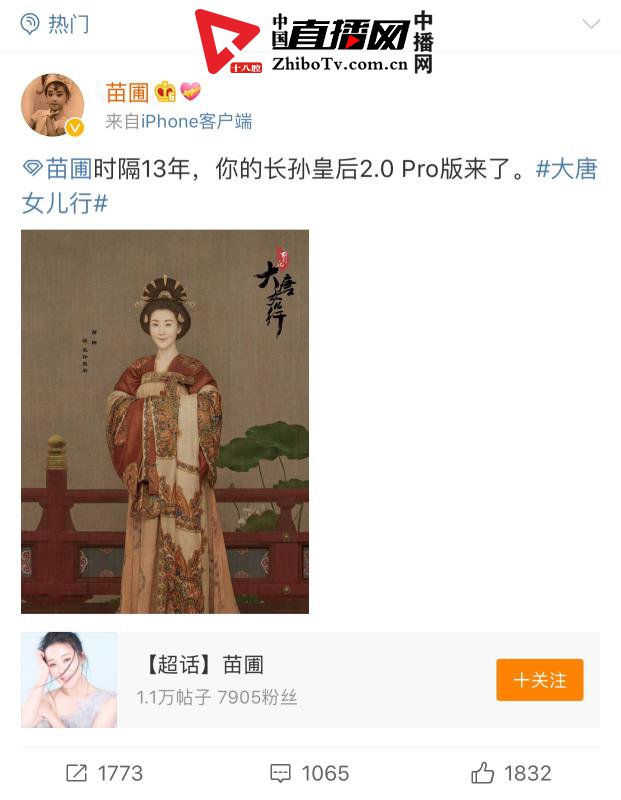The width and height of the screenshot is (621, 800).
Task: Open the 苗圃 super topic link in post
Action: pos(59,169)
